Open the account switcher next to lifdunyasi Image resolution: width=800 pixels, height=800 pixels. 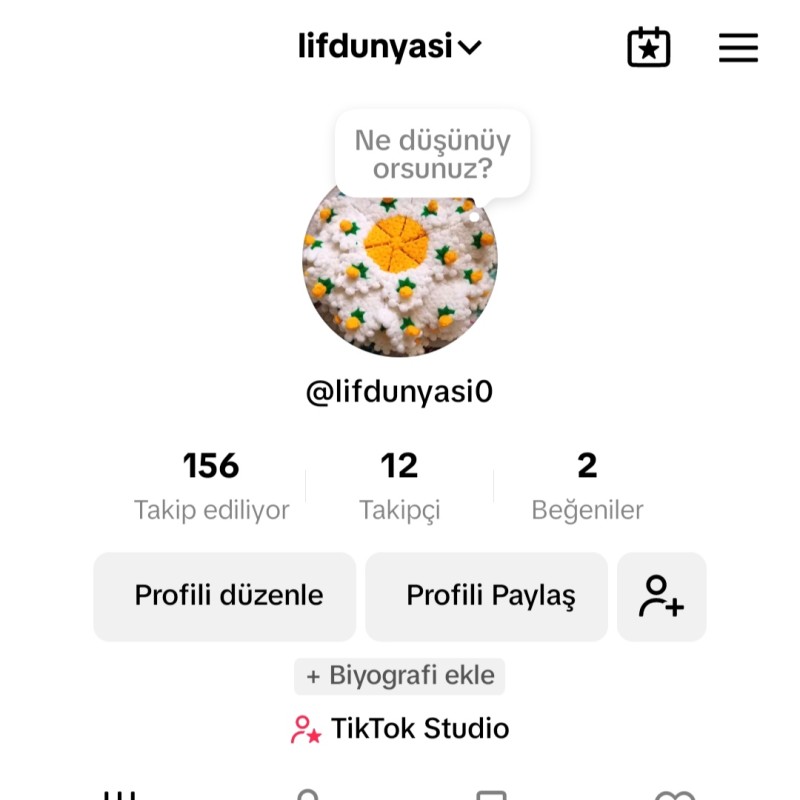(470, 47)
